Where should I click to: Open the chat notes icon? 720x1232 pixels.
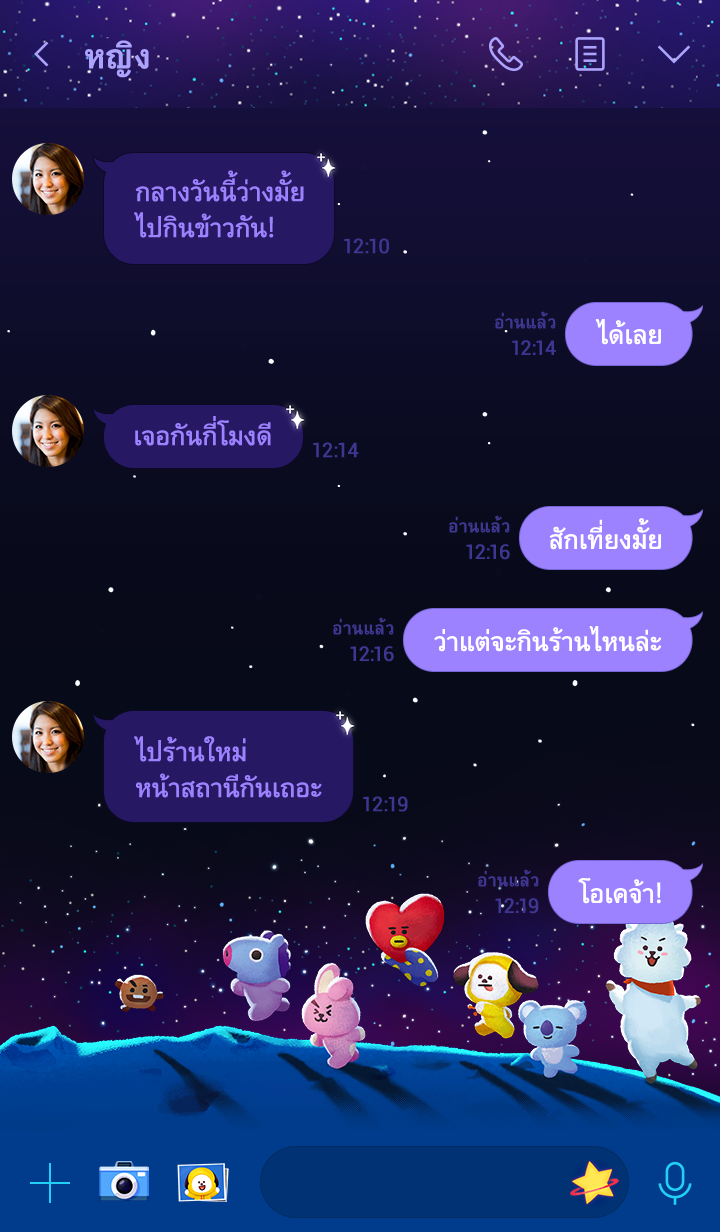tap(589, 55)
